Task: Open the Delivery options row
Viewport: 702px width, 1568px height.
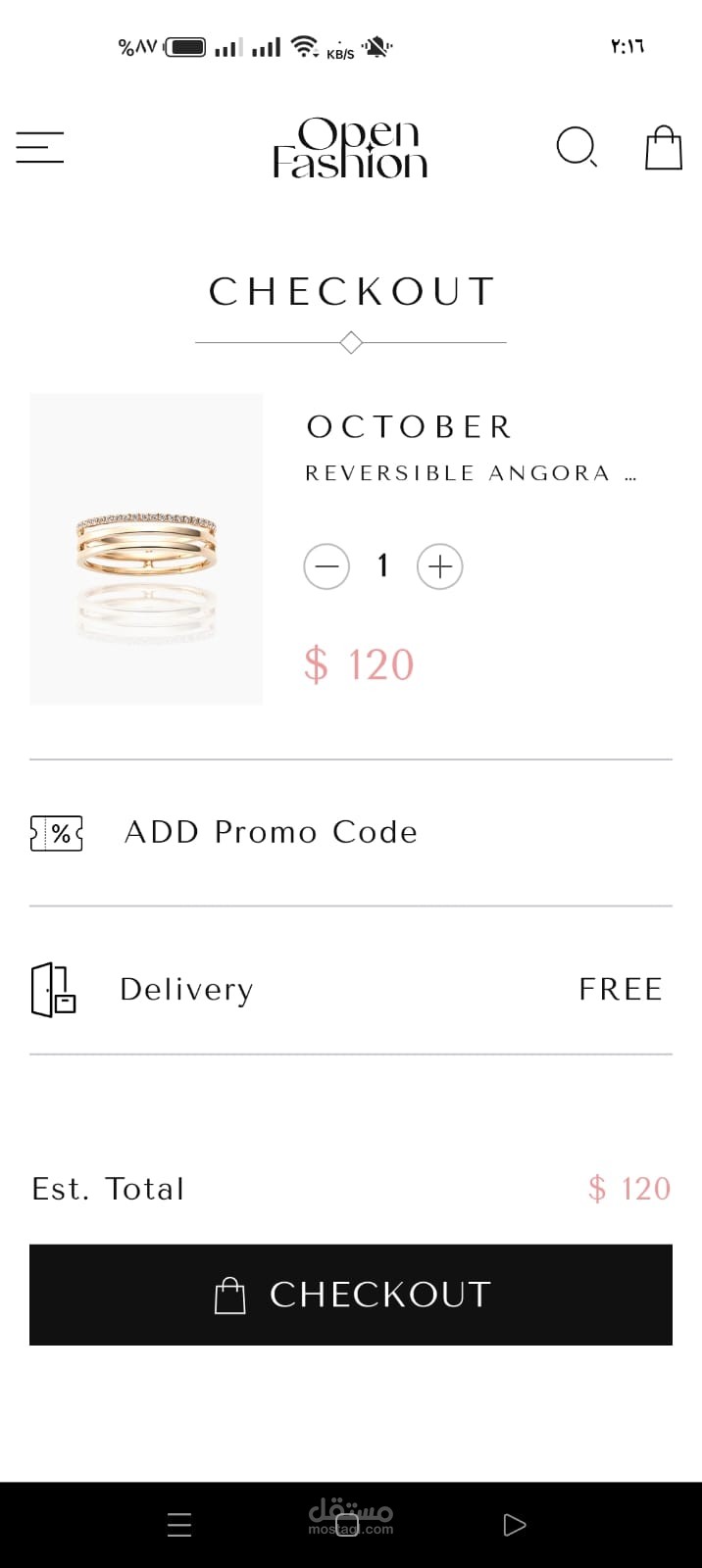Action: (x=350, y=990)
